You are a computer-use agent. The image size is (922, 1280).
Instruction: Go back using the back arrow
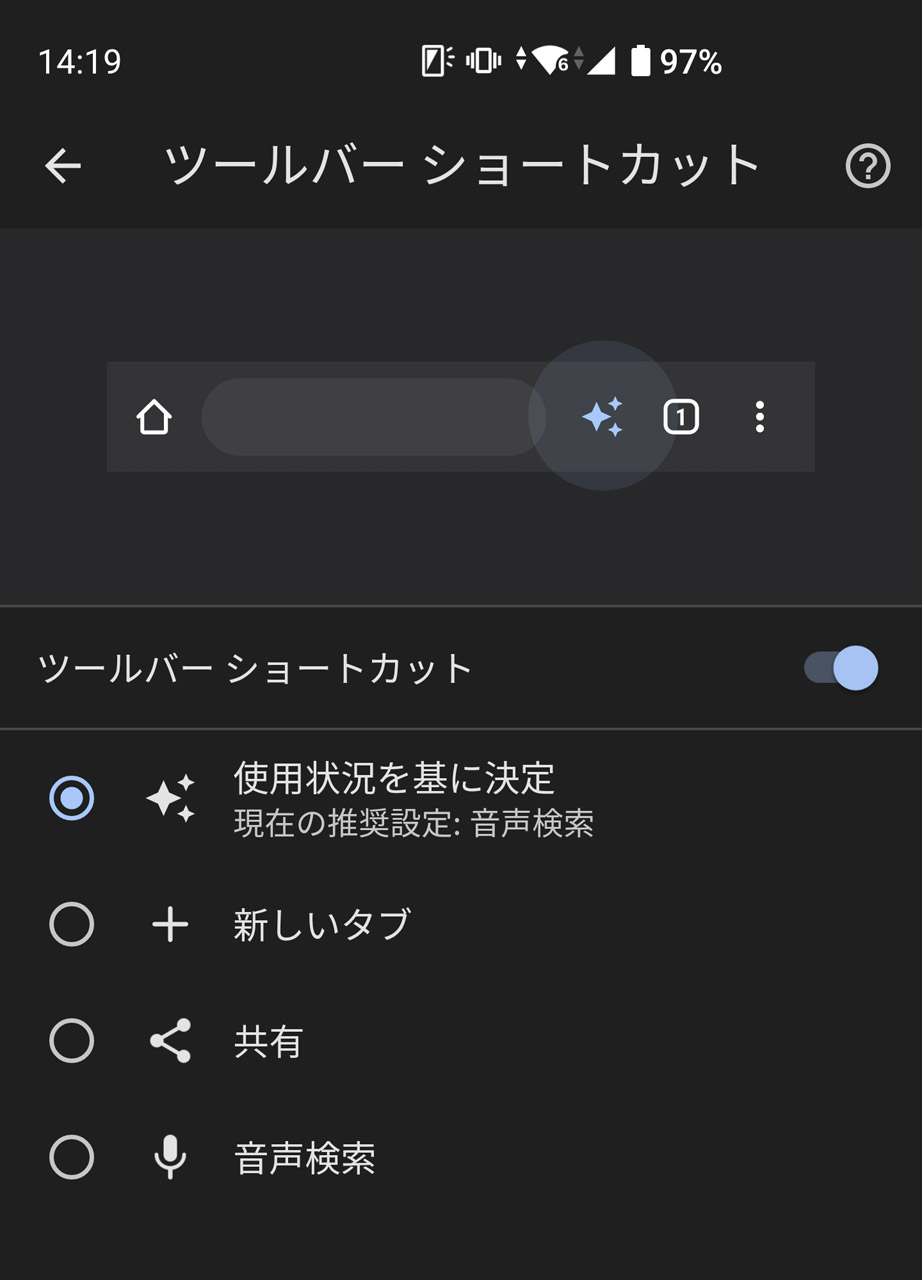point(62,166)
